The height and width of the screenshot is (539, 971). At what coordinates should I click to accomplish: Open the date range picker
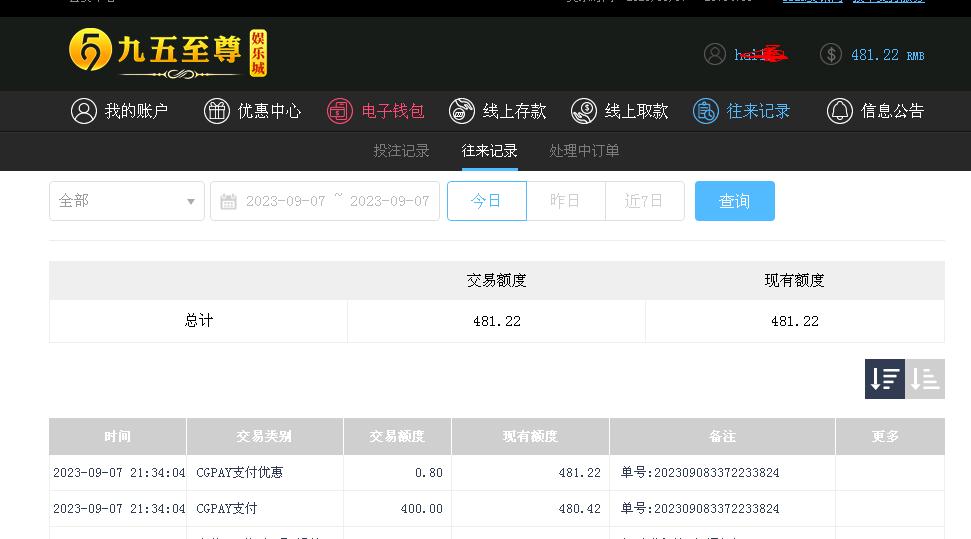[325, 201]
